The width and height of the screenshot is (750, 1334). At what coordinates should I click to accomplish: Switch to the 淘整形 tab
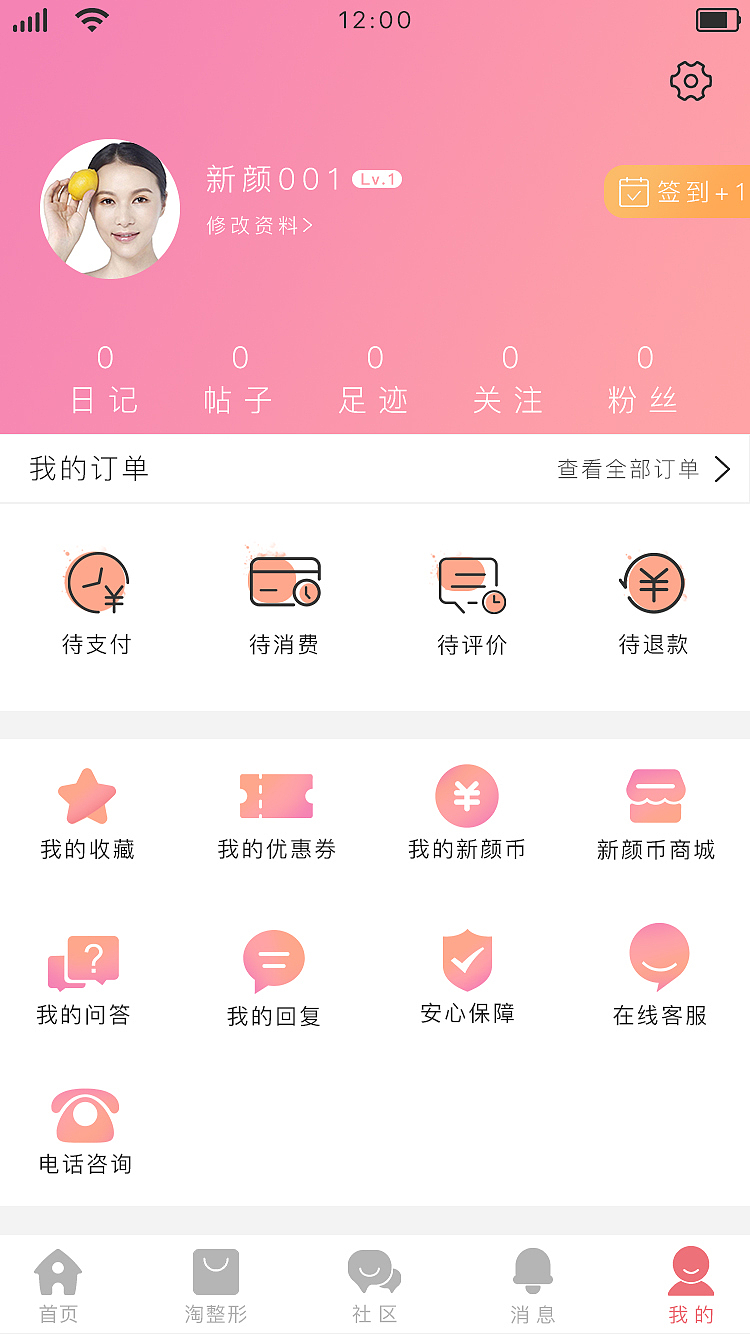coord(216,1286)
